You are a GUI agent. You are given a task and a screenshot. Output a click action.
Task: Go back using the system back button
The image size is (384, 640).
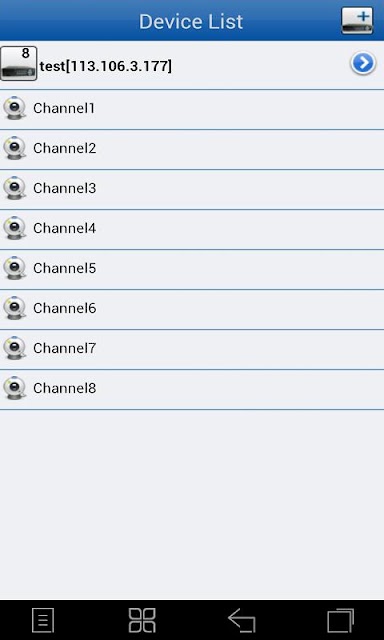(x=242, y=620)
